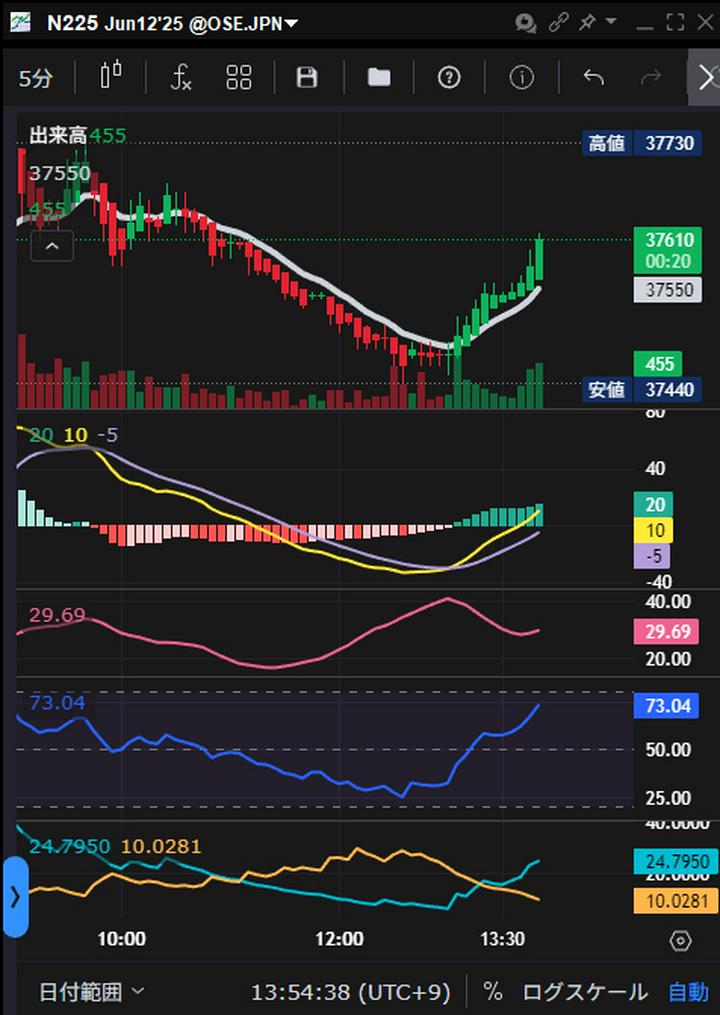Open the chart layouts folder icon

[378, 77]
